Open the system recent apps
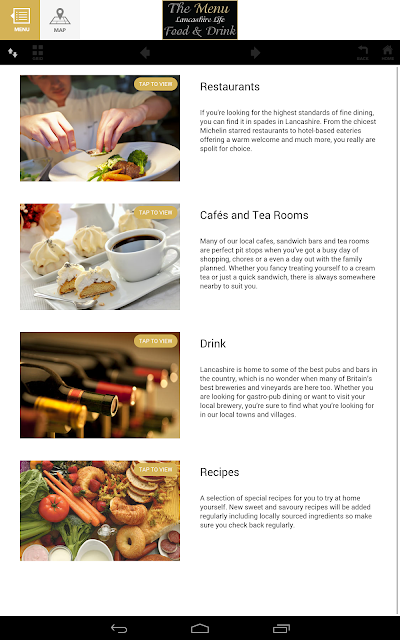The height and width of the screenshot is (640, 400). [x=281, y=629]
